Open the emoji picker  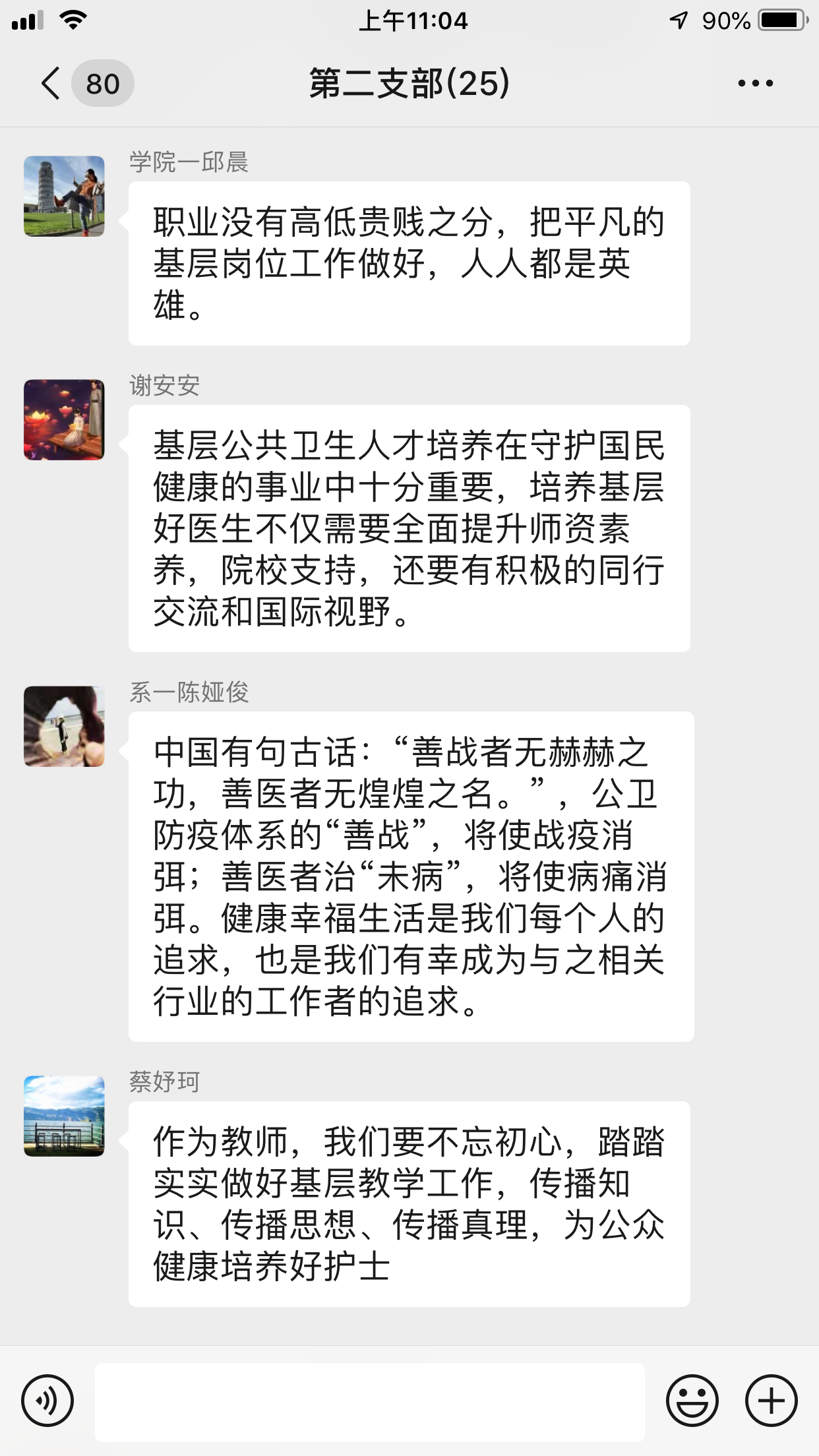coord(692,1401)
